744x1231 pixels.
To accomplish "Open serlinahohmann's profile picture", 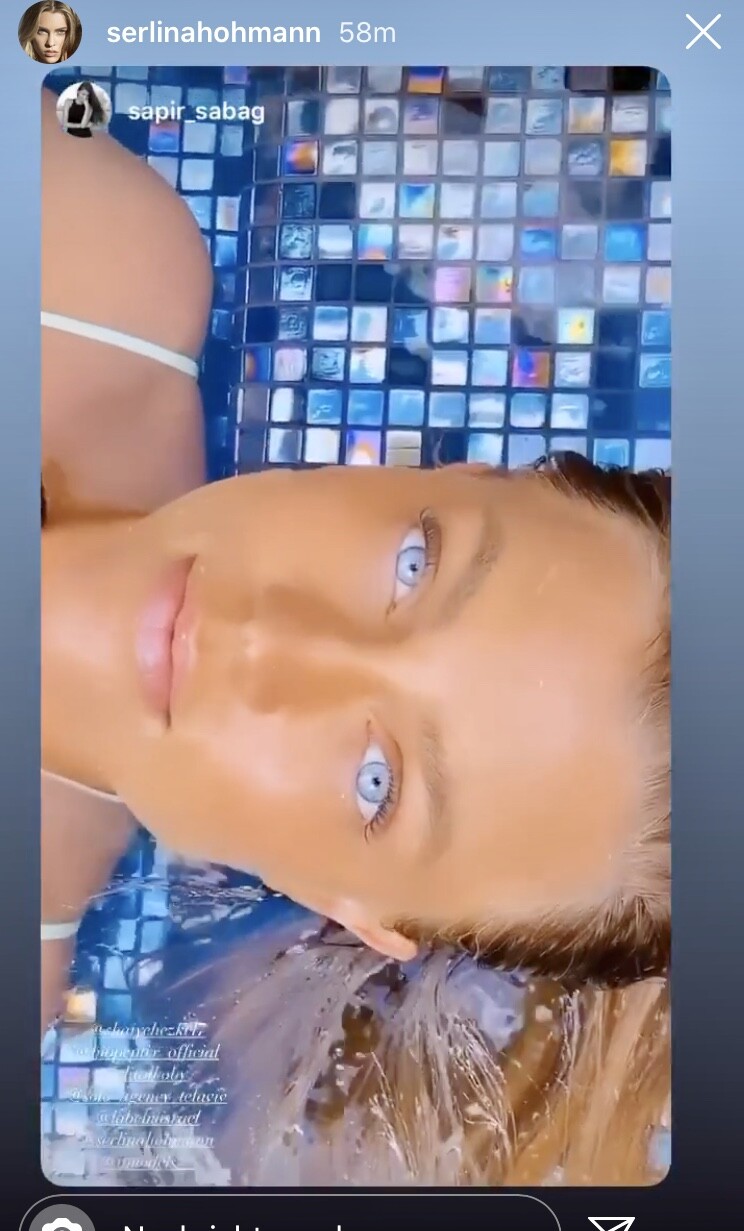I will [x=50, y=32].
